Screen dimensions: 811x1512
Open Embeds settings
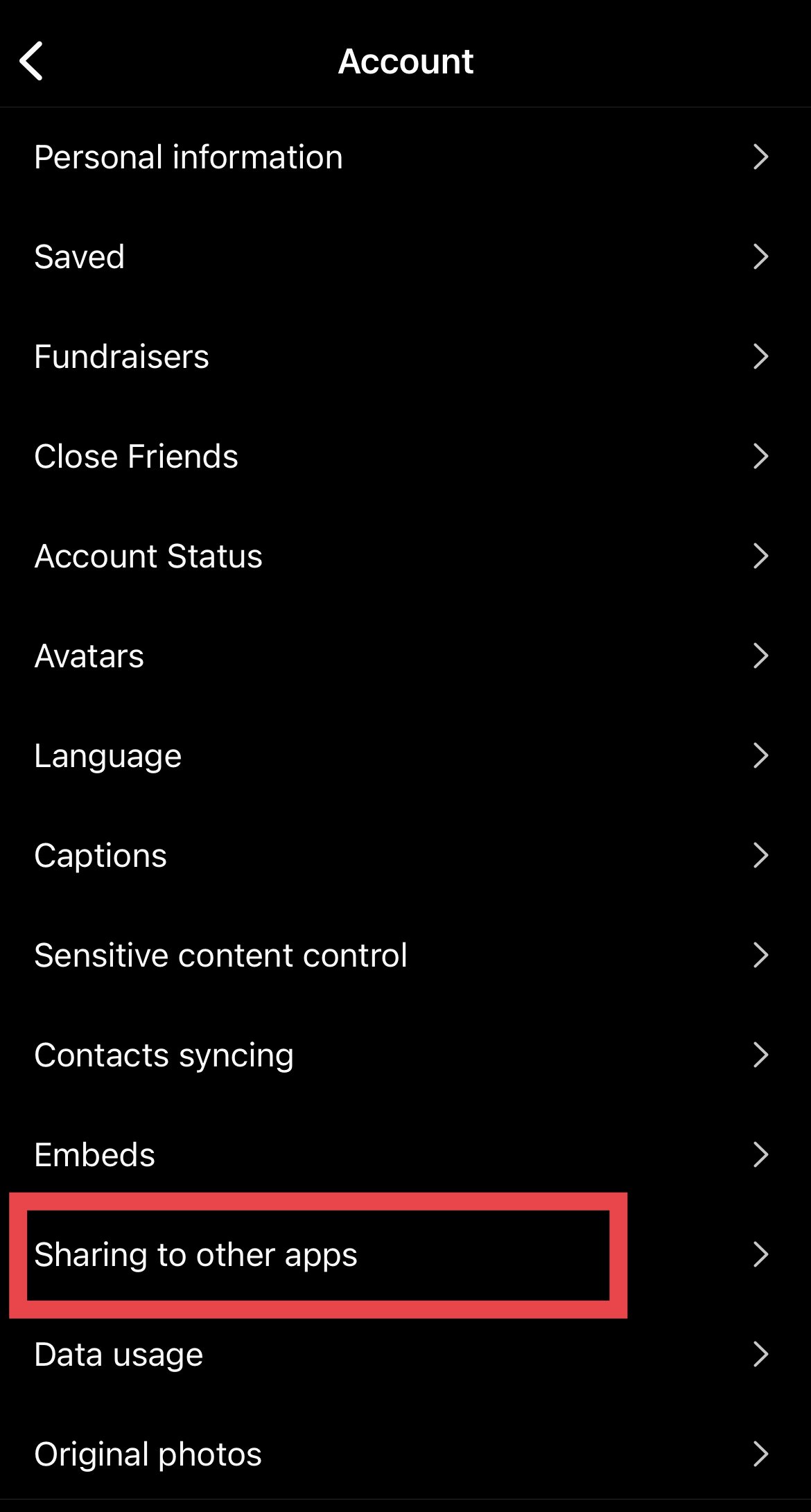94,1154
